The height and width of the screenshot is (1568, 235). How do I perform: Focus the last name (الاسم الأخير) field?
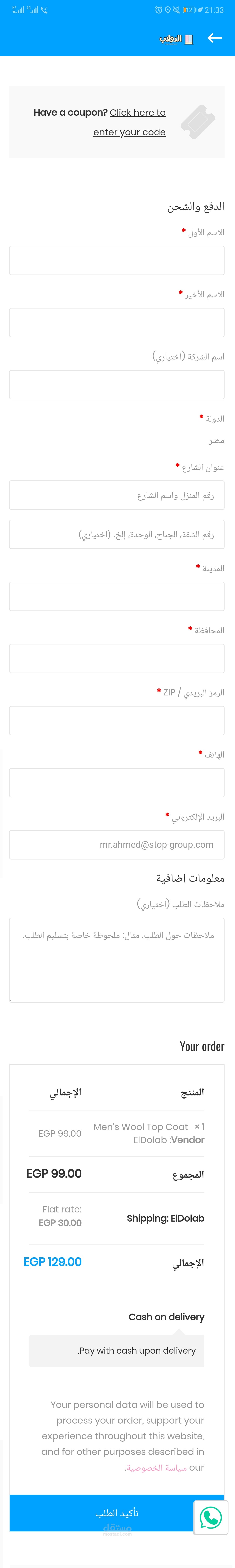[x=117, y=323]
